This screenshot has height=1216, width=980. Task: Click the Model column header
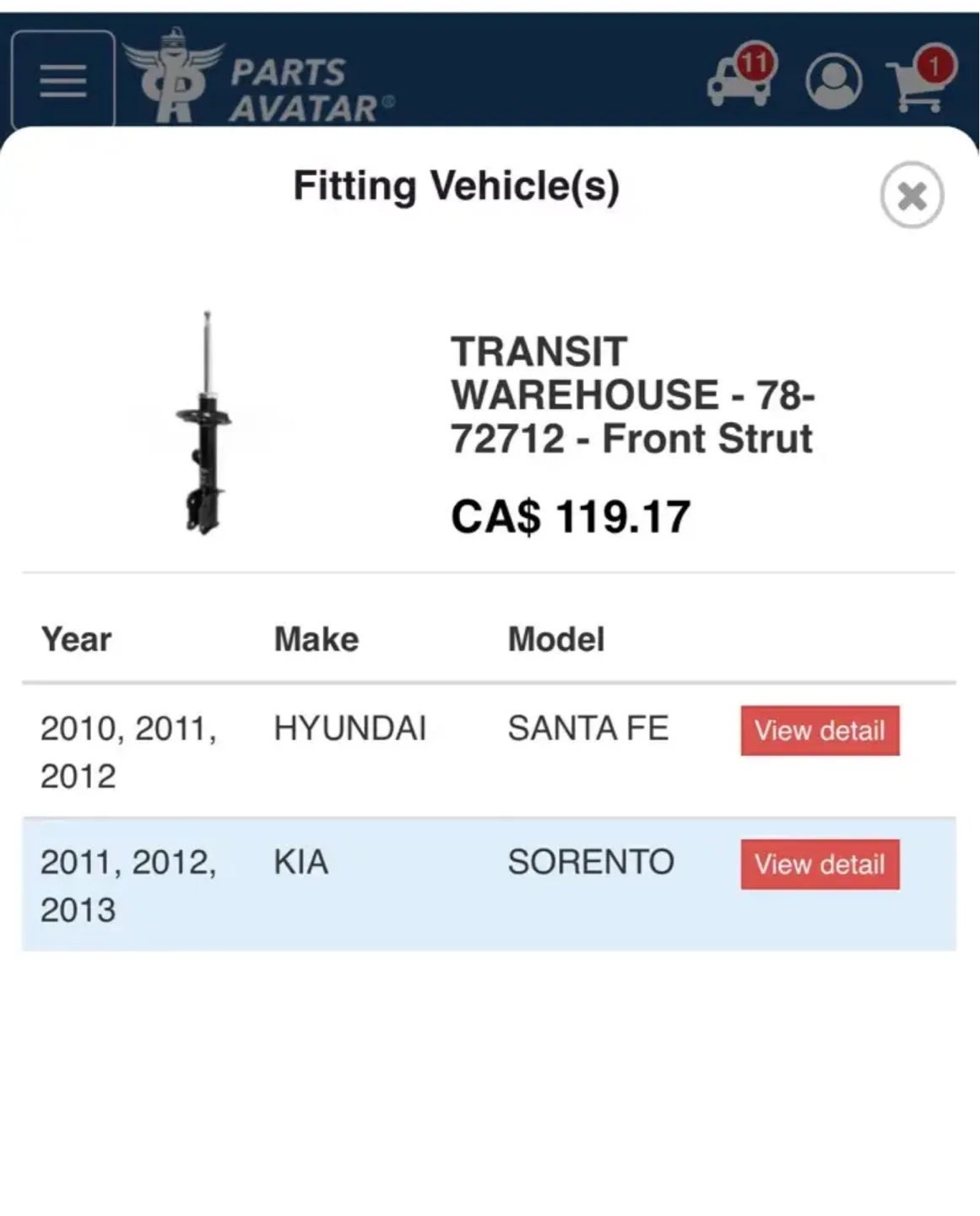coord(555,639)
